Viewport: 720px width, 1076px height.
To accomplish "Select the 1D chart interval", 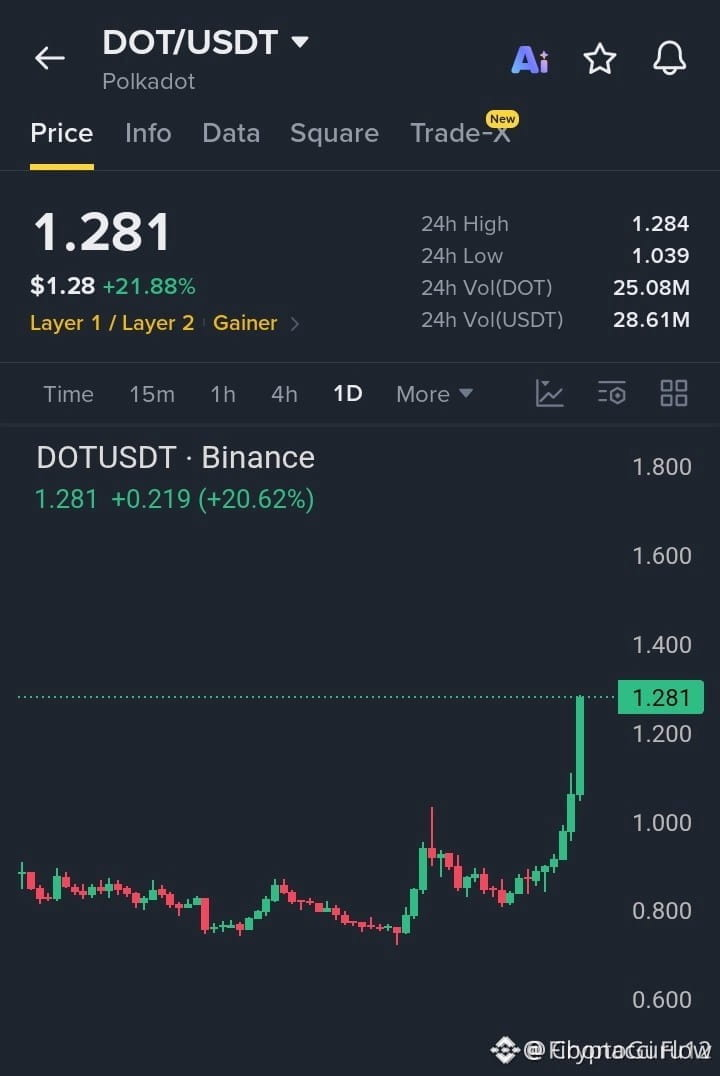I will tap(348, 394).
